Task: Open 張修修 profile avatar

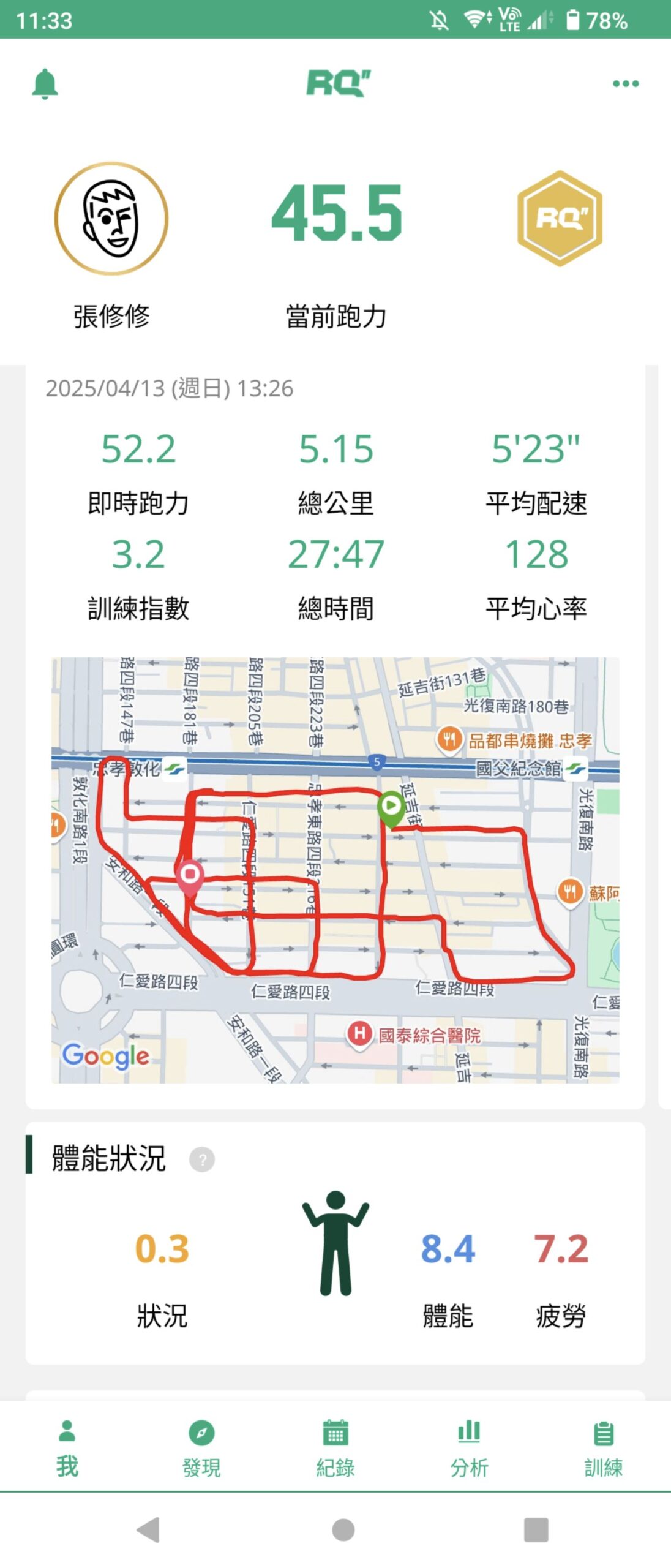Action: click(x=111, y=219)
